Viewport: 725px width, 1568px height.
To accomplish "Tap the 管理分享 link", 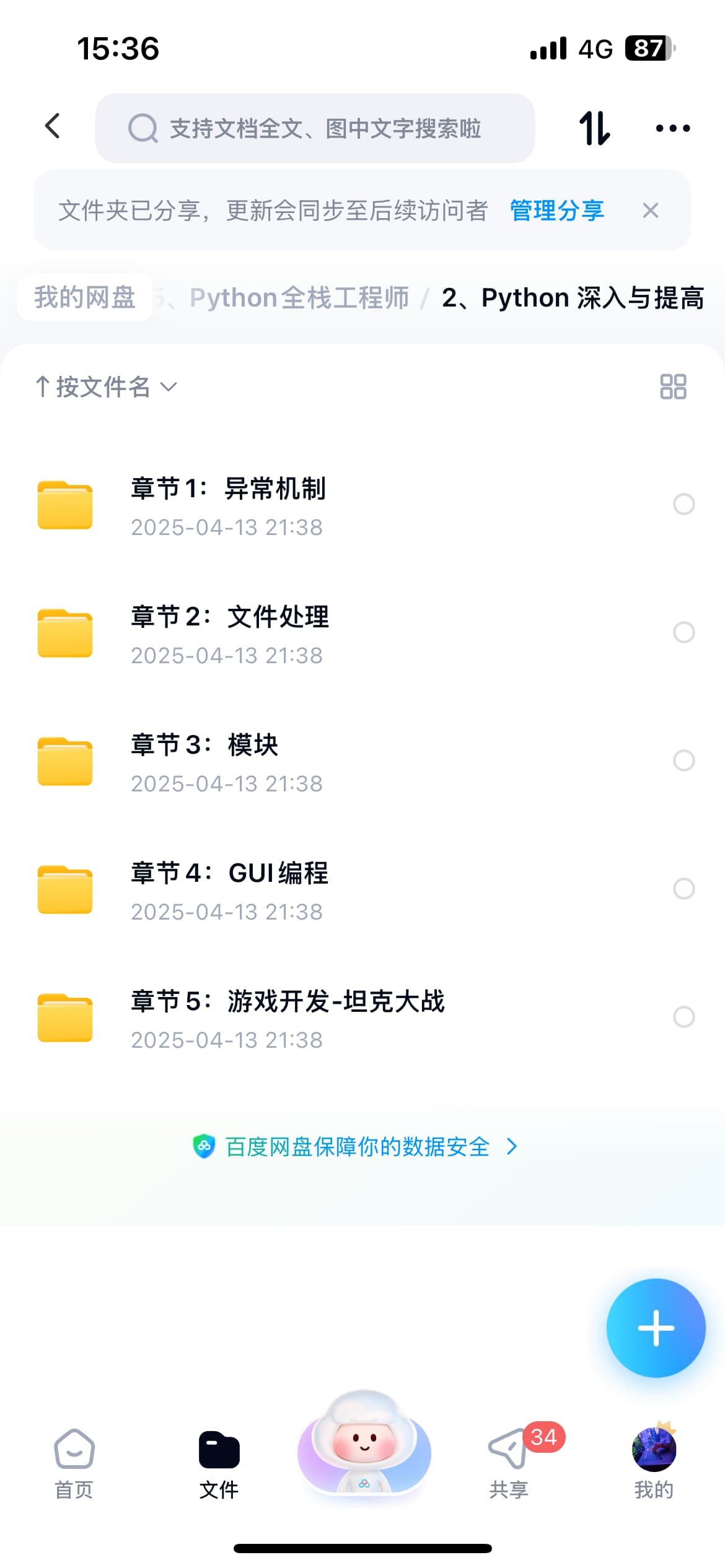I will pos(556,211).
